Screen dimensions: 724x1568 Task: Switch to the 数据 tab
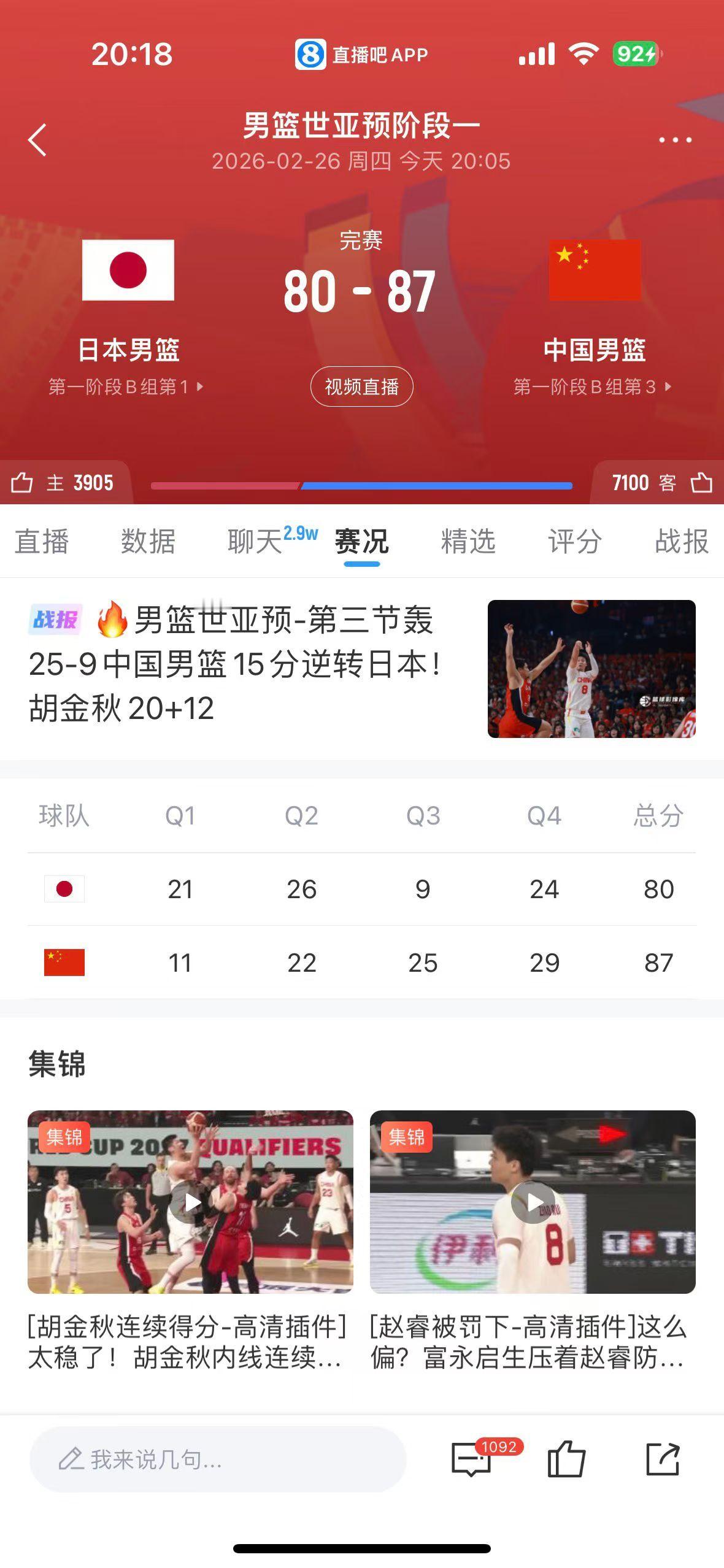(148, 541)
